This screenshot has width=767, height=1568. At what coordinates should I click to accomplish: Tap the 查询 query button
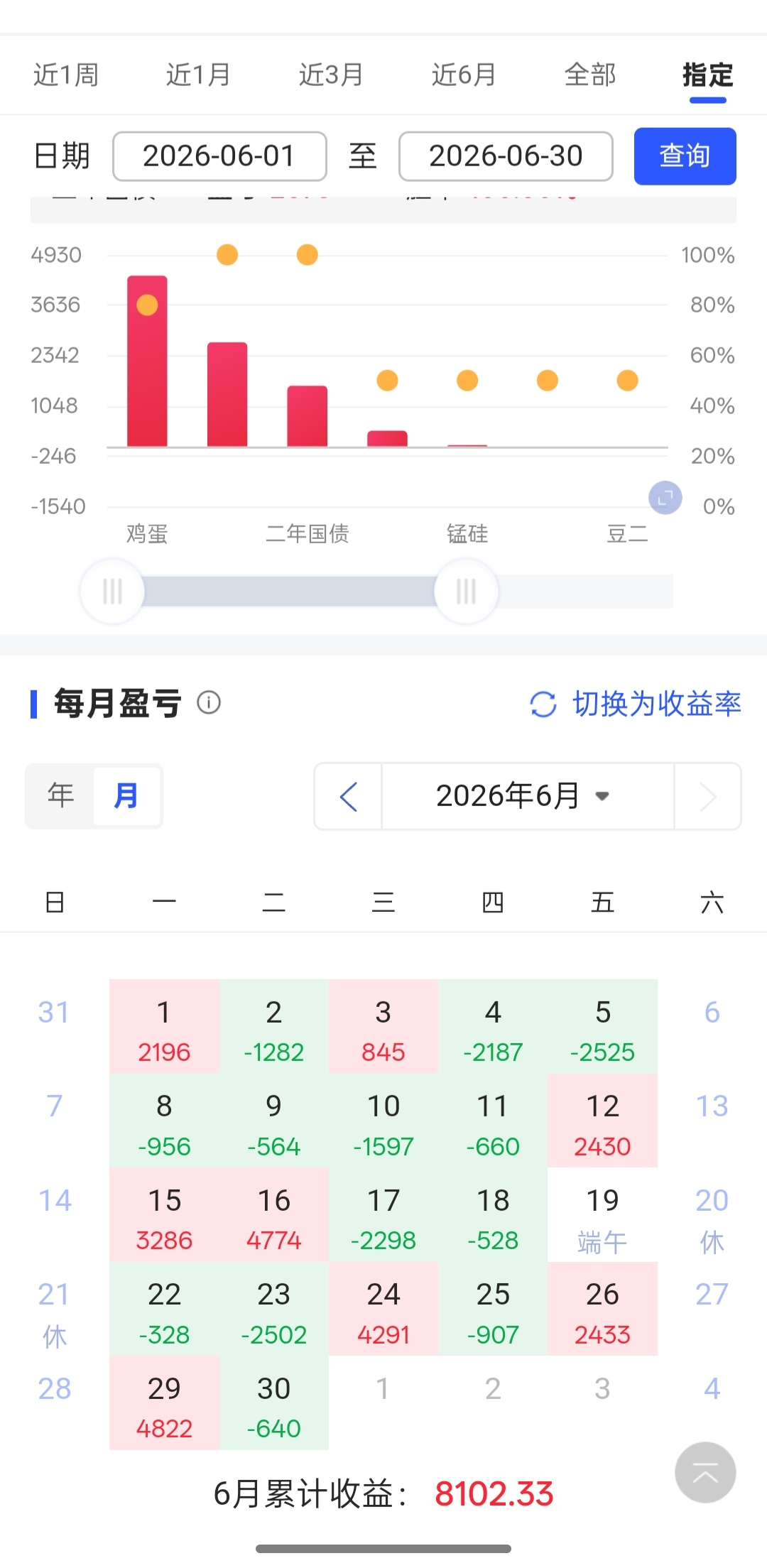(x=685, y=156)
